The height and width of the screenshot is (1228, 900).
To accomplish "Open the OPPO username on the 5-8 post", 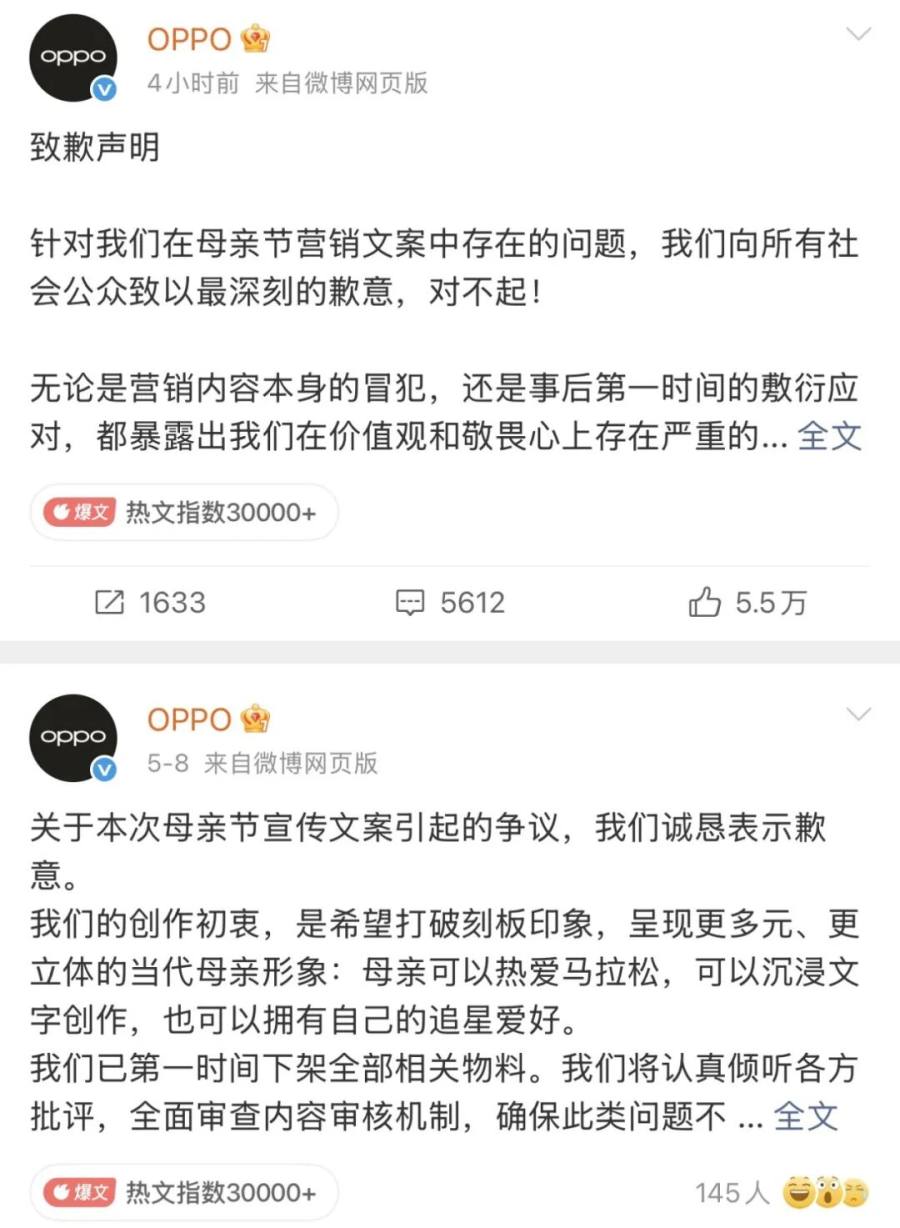I will coord(189,719).
